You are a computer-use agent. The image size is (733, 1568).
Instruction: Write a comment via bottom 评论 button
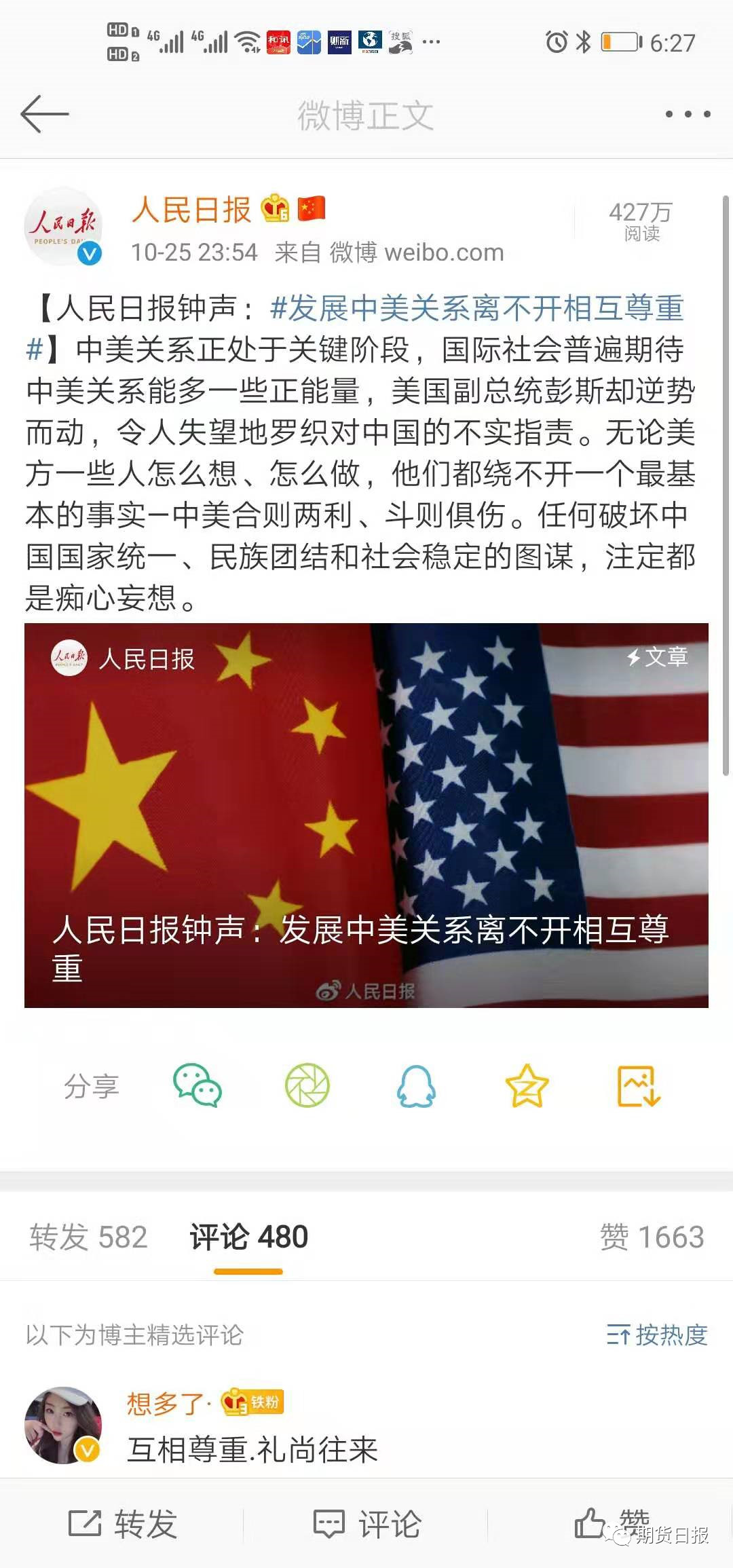(366, 1525)
